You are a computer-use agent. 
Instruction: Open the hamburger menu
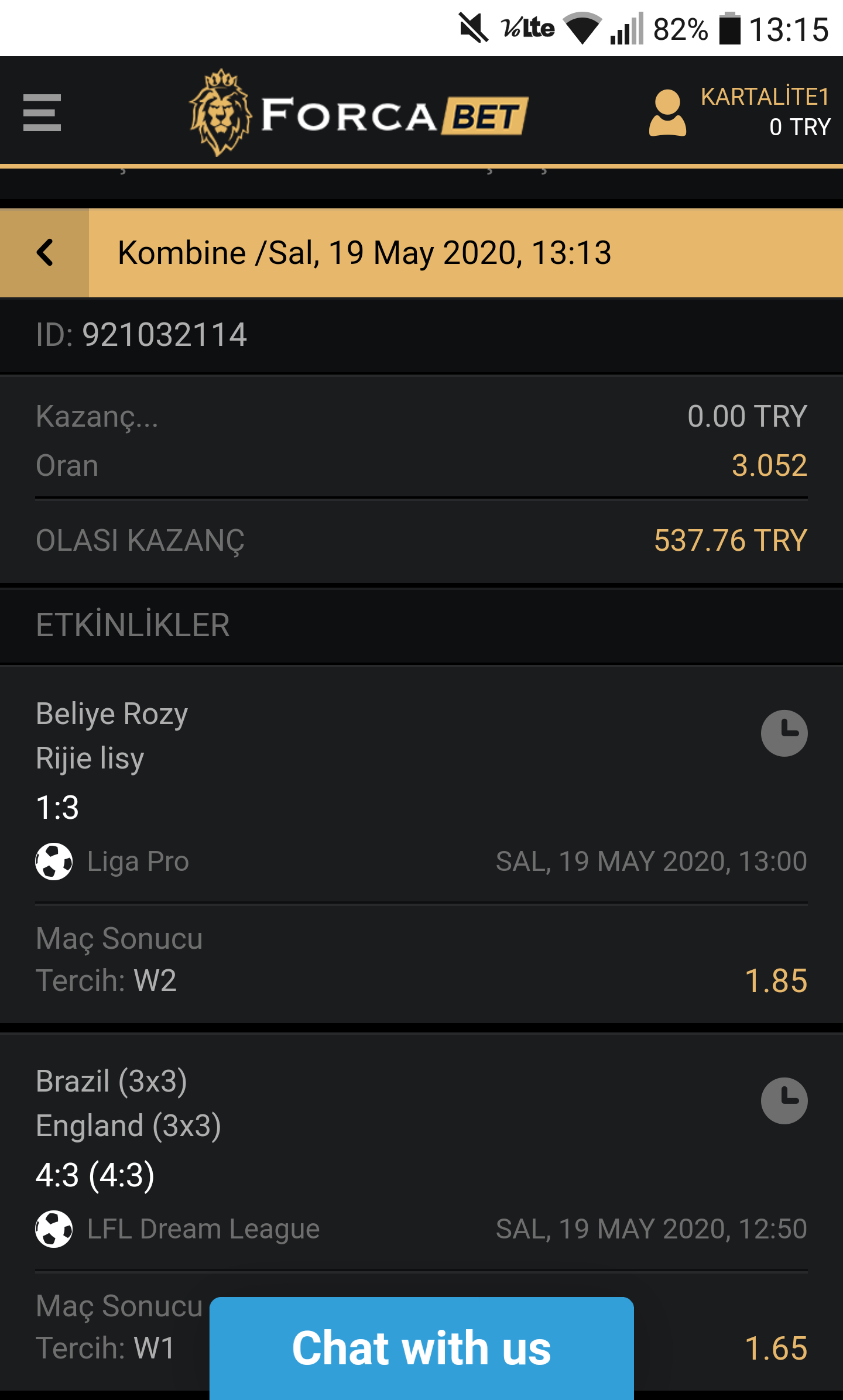(42, 112)
